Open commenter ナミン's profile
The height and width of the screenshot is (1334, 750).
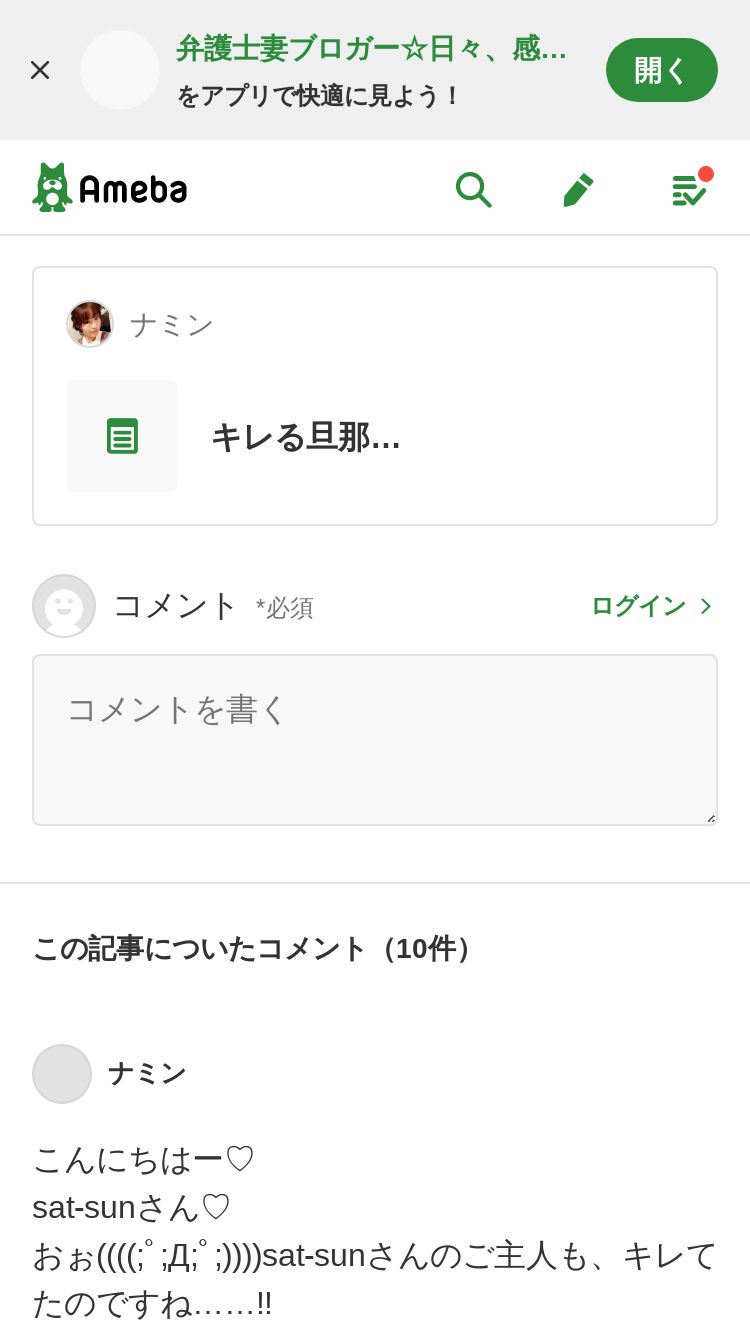click(110, 1074)
